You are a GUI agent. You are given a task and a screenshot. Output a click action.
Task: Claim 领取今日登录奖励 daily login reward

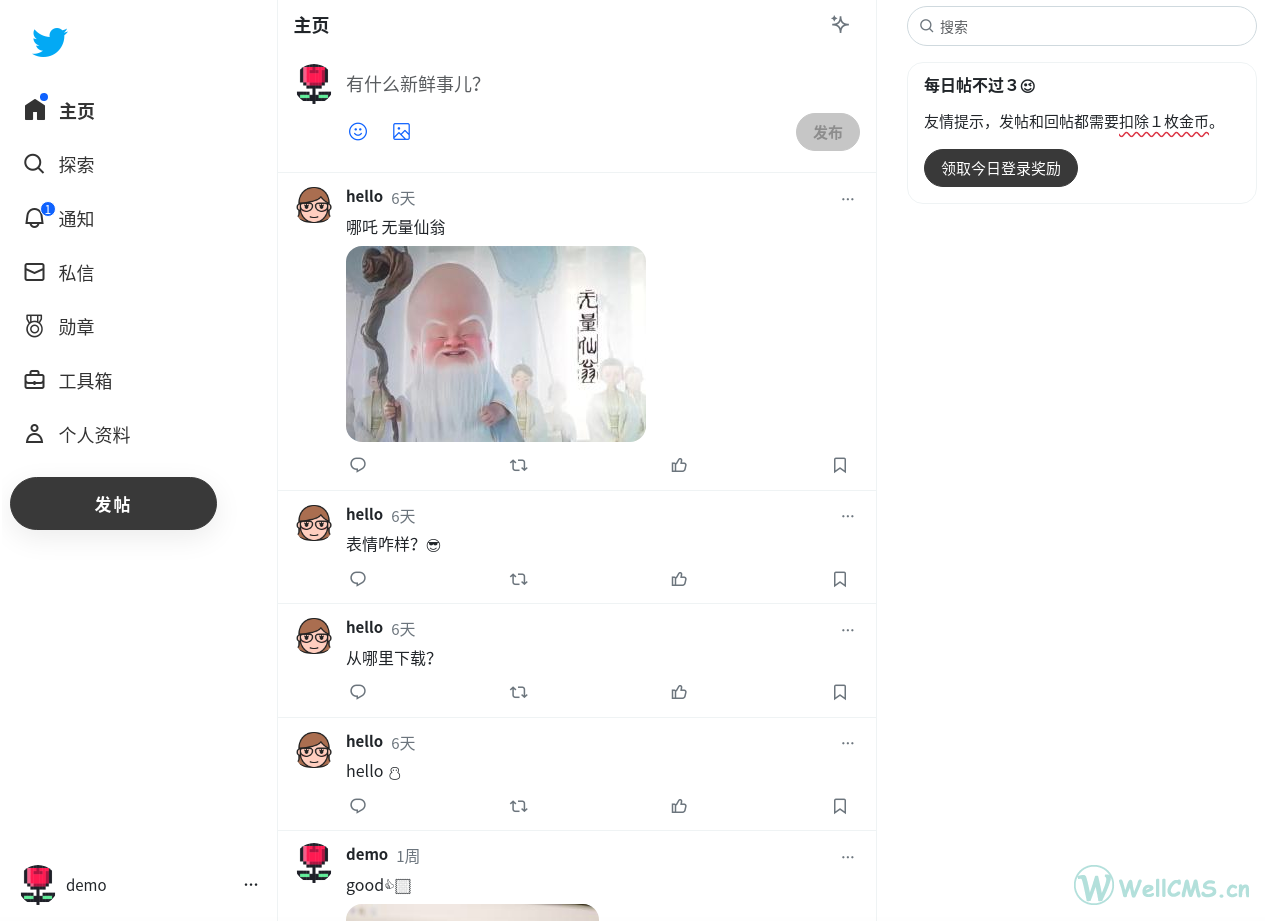tap(1000, 168)
